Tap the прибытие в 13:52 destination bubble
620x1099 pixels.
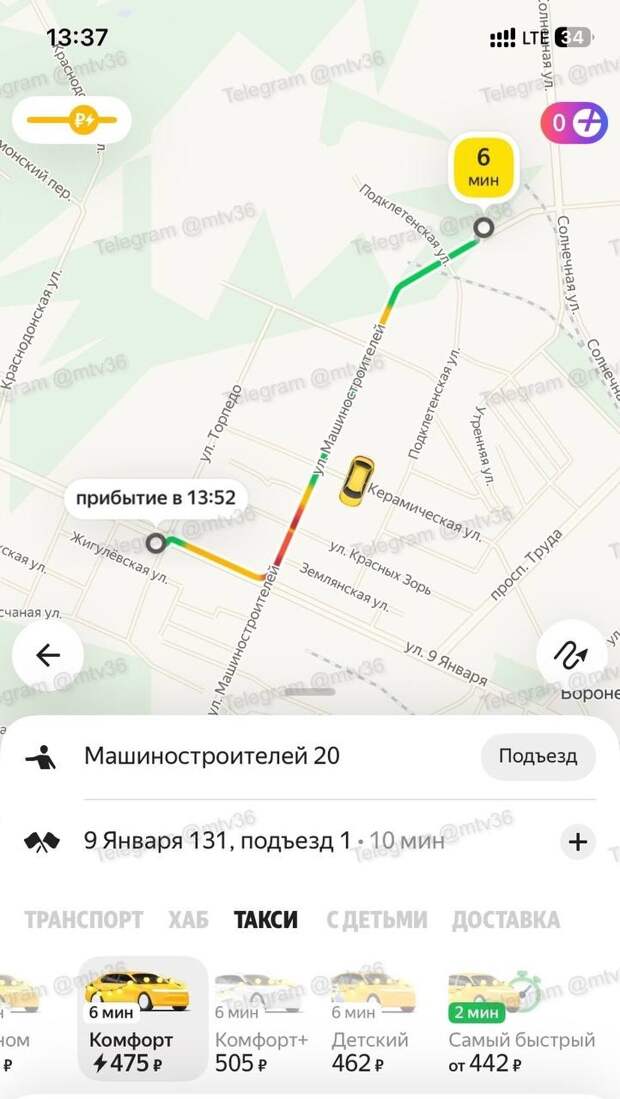[x=156, y=497]
